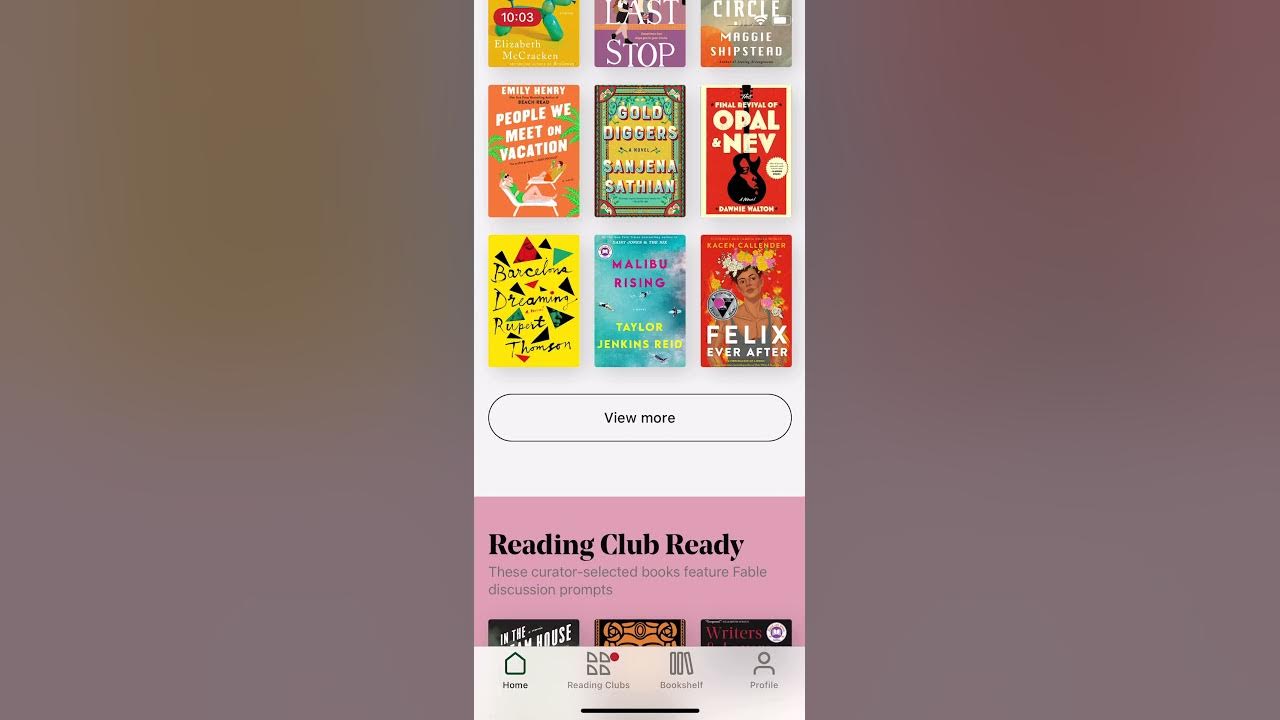This screenshot has width=1280, height=720.
Task: Go to the Home tab
Action: coord(515,671)
